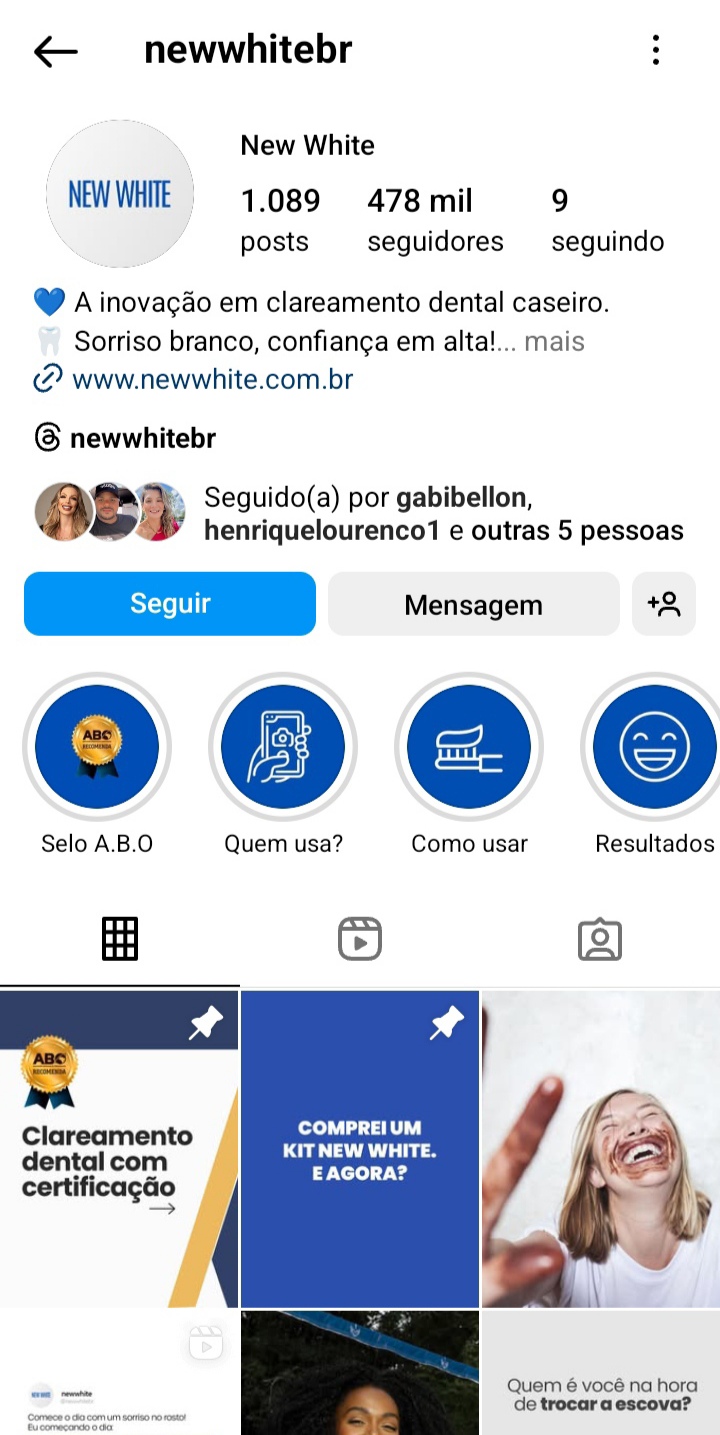
Task: View the 478 mil seguidores list
Action: [435, 219]
